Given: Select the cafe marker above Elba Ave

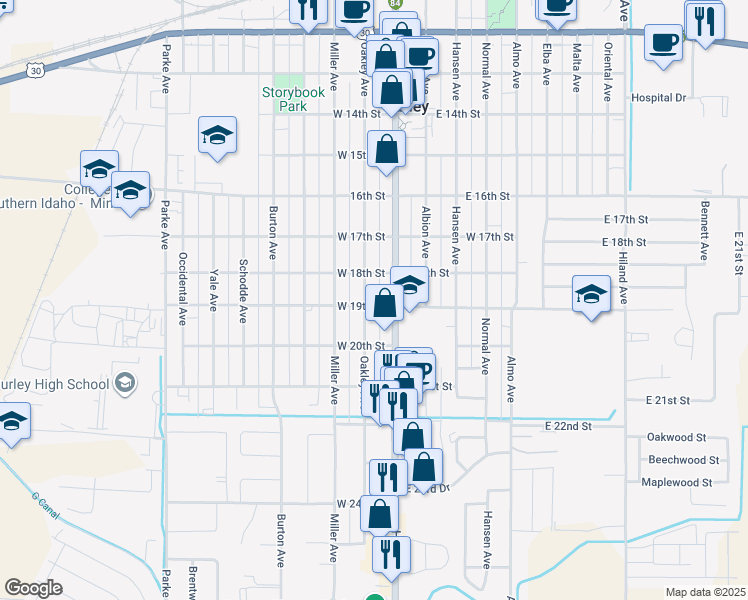Looking at the screenshot, I should 556,7.
